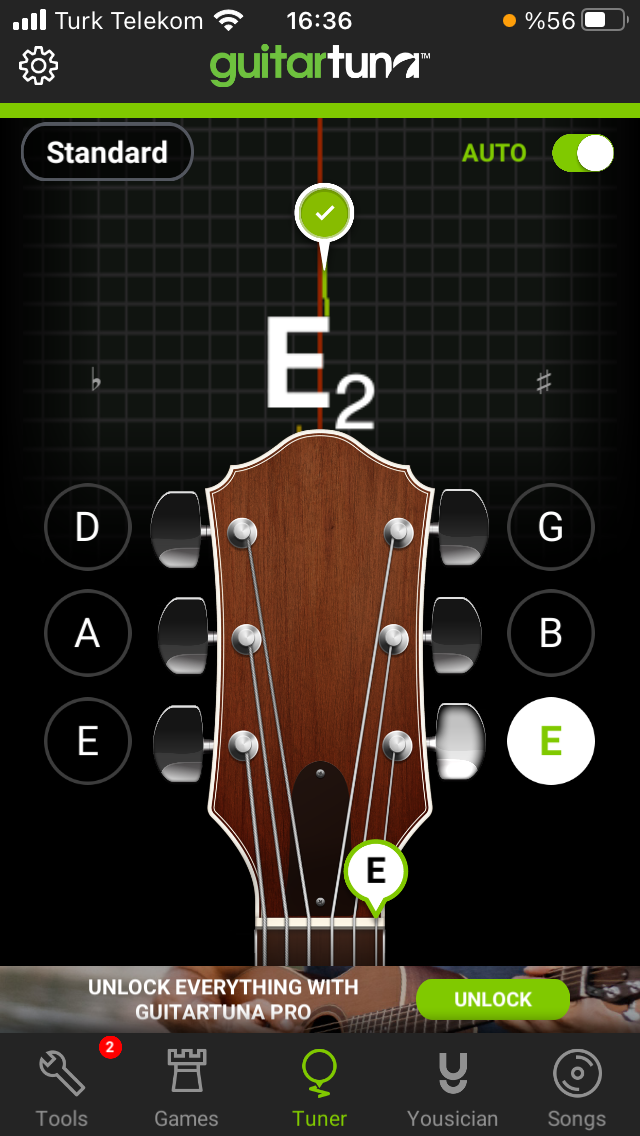
Task: Switch to the Songs tab
Action: pyautogui.click(x=576, y=1086)
